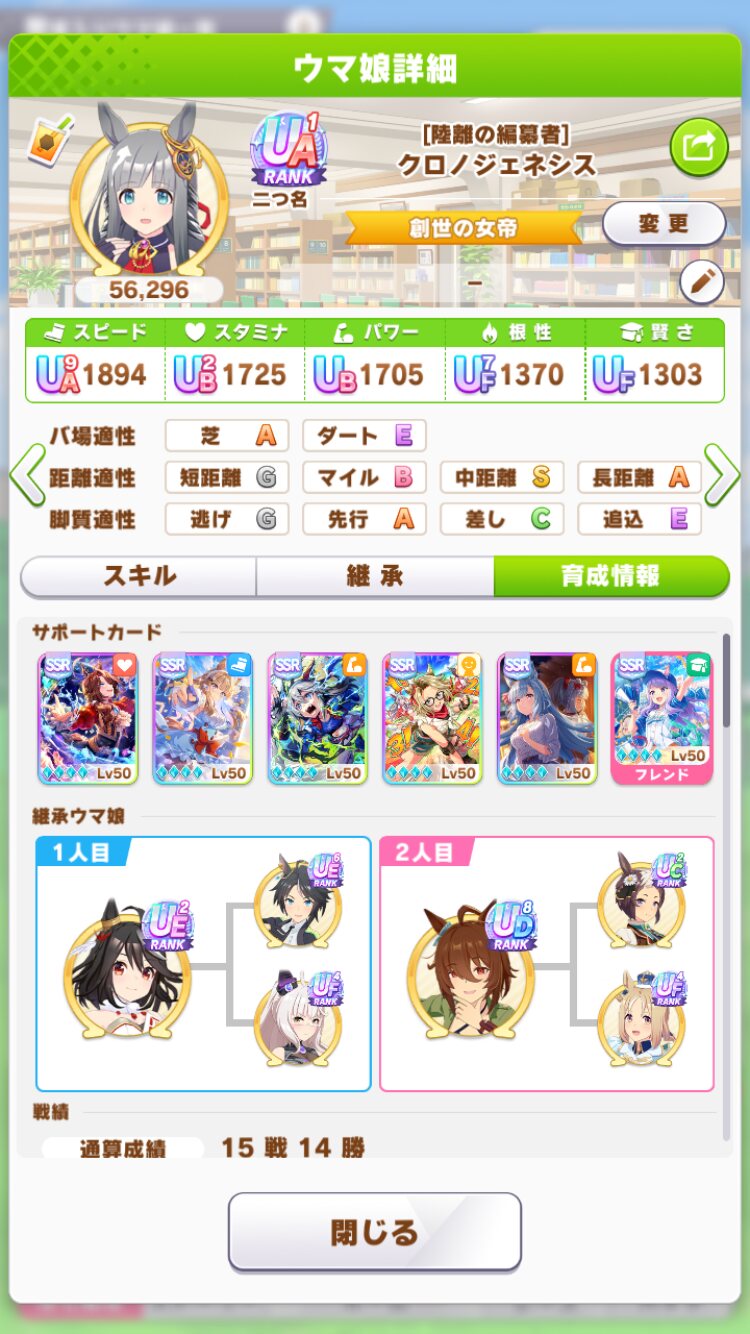The height and width of the screenshot is (1334, 750).
Task: Open the friend support card labeled フレンド
Action: tap(662, 718)
